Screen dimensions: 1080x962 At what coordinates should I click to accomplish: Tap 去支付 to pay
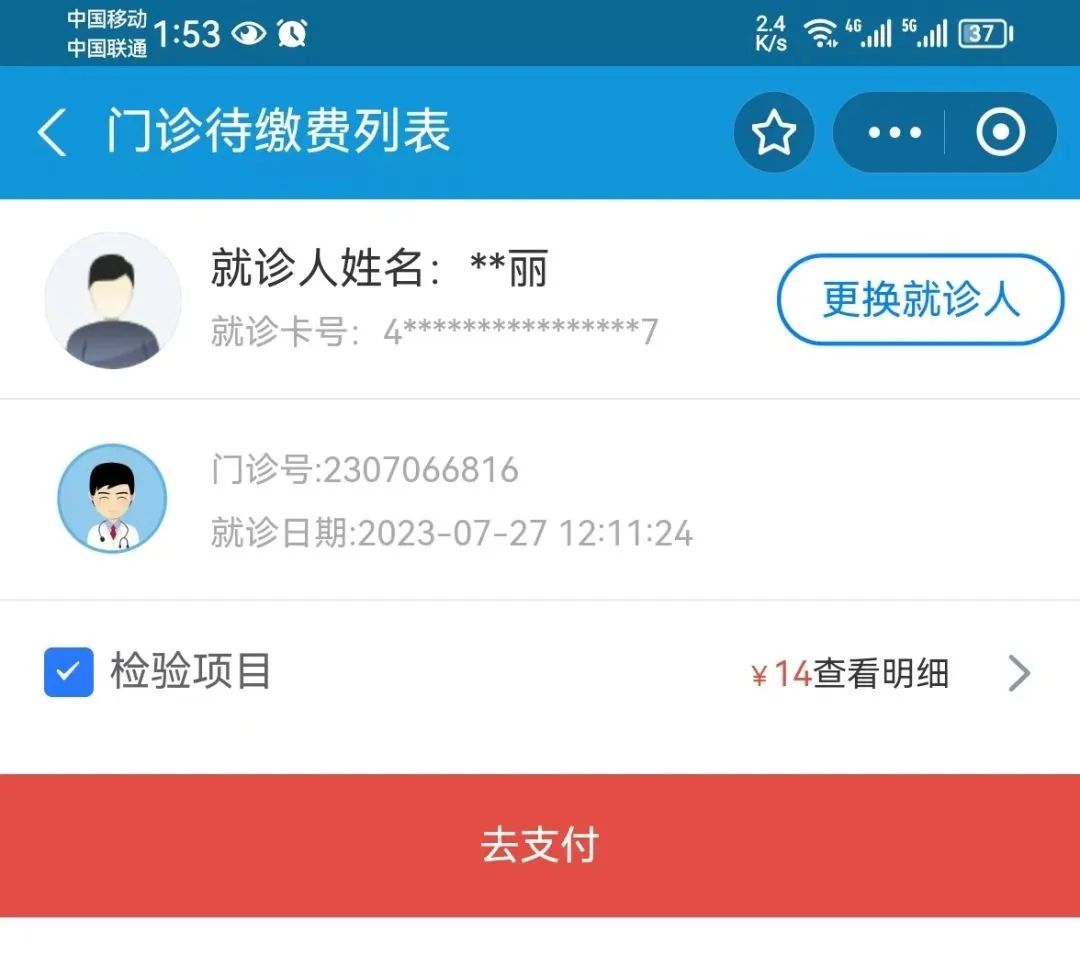point(540,845)
